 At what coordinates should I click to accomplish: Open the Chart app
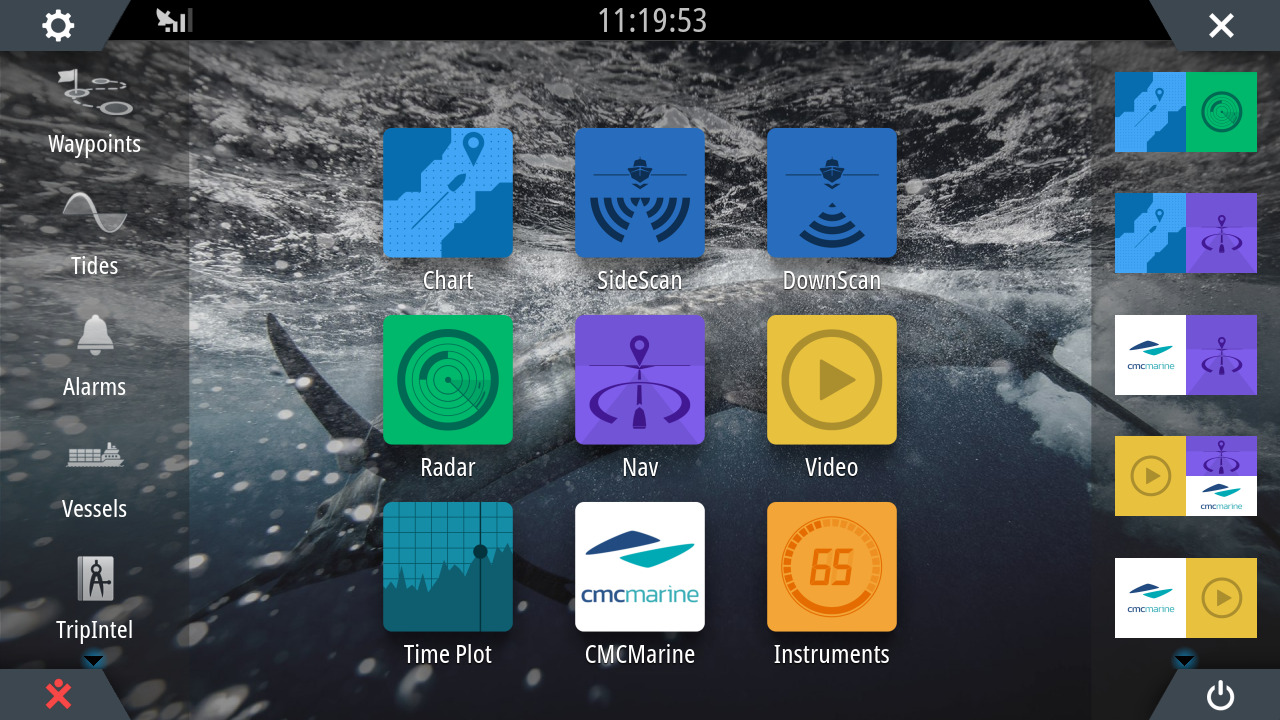click(448, 193)
